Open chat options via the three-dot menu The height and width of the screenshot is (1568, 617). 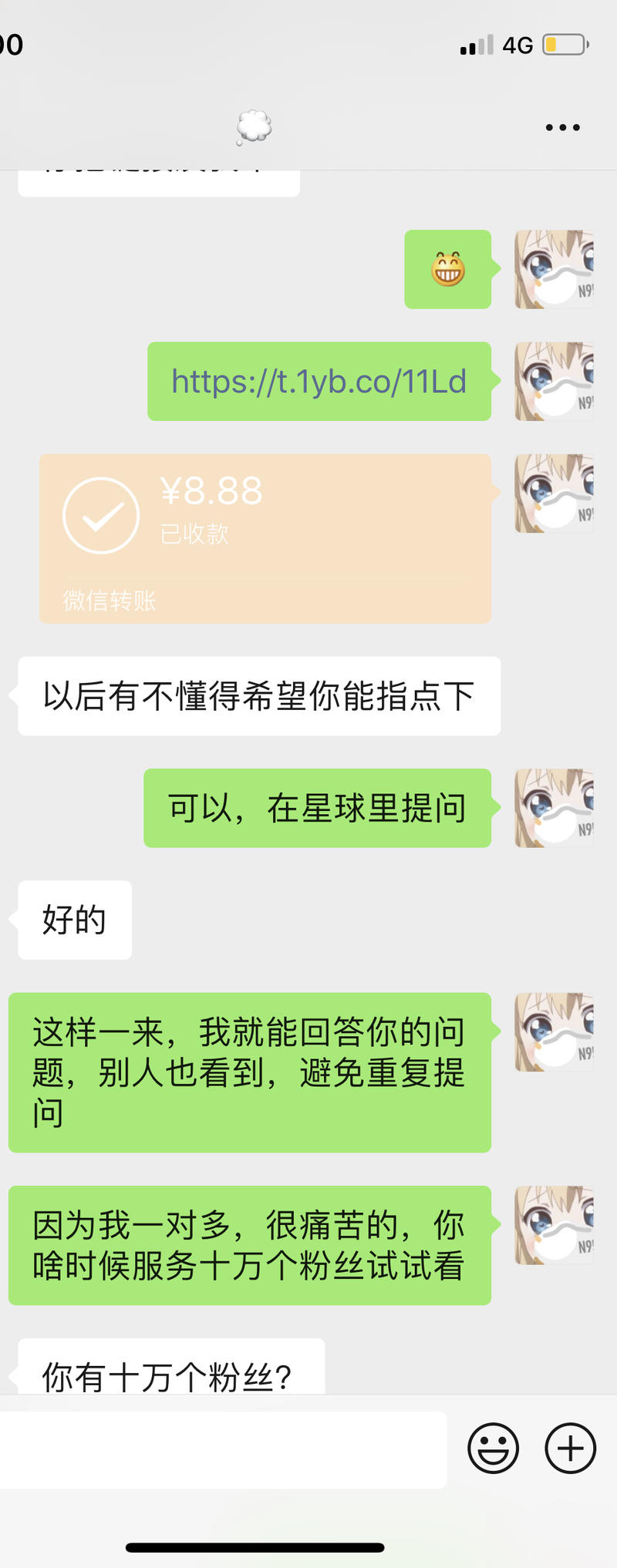(x=561, y=126)
